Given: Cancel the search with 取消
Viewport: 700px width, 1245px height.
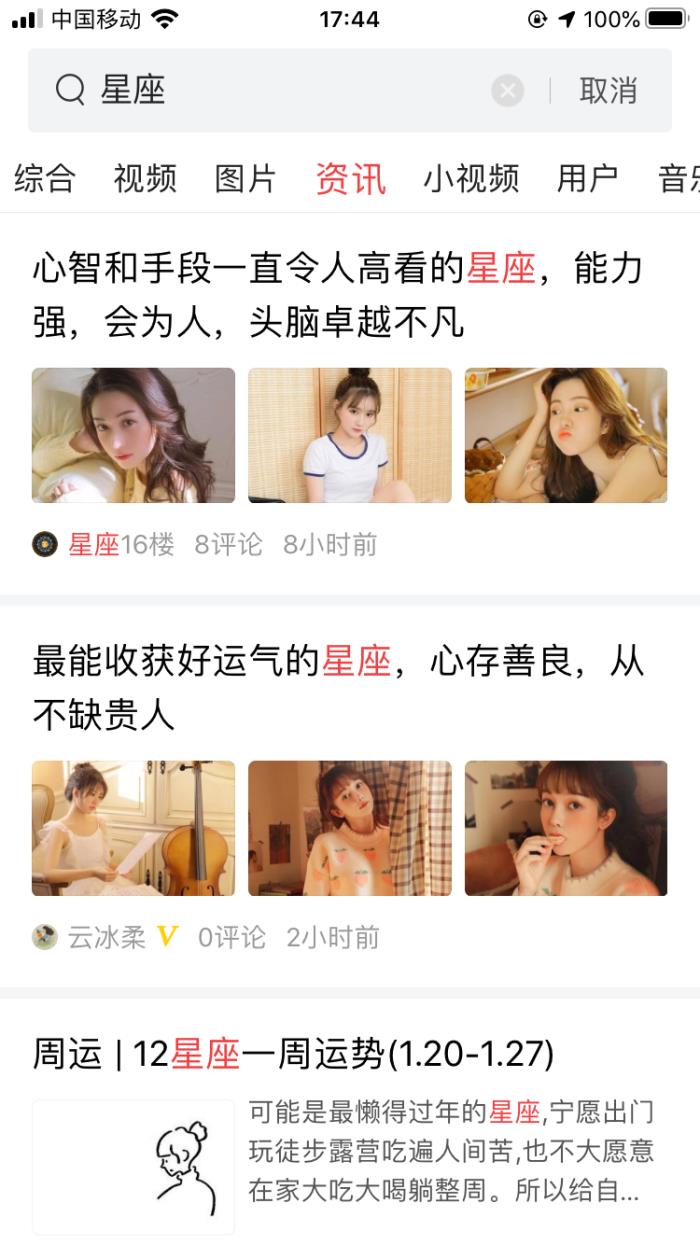Looking at the screenshot, I should coord(608,91).
